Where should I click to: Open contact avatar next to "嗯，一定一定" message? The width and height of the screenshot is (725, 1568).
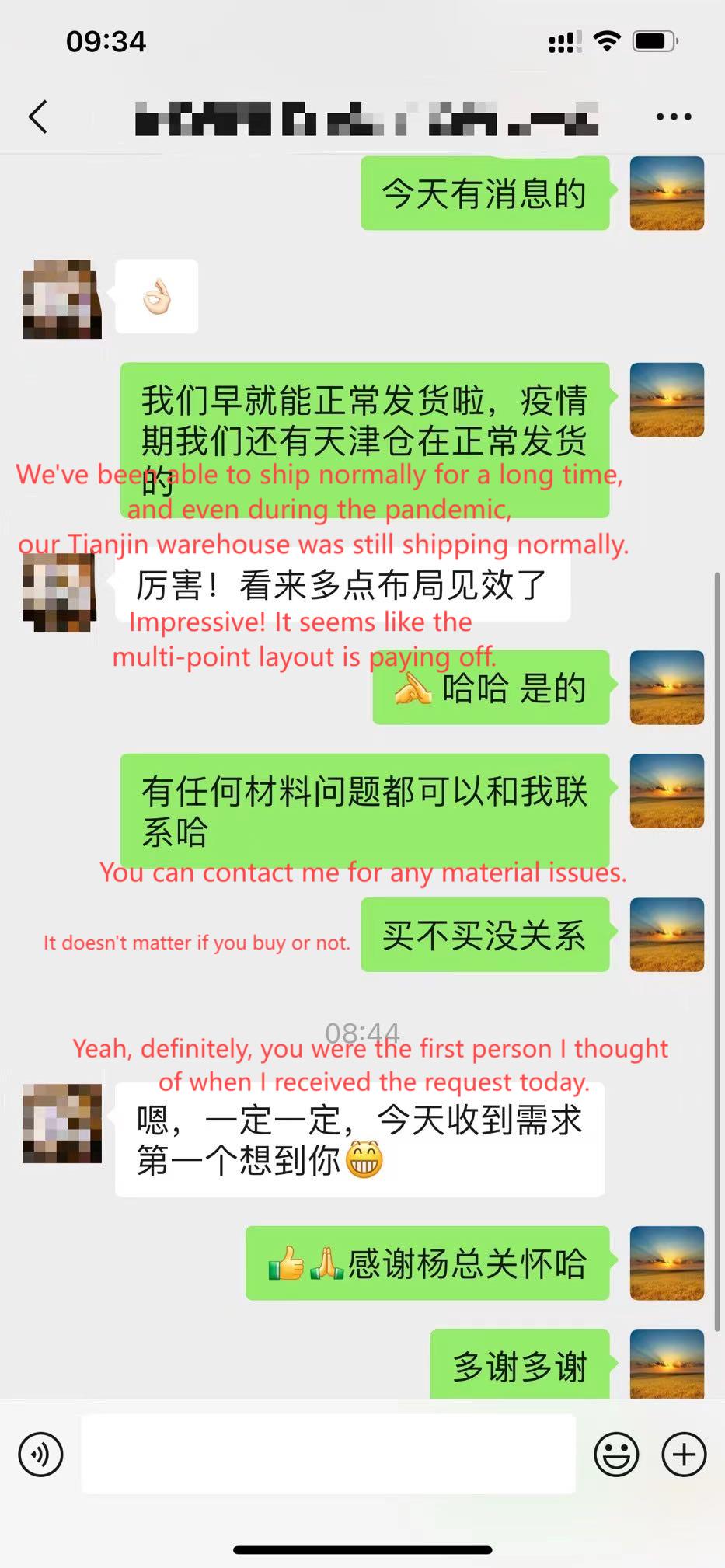coord(62,1123)
